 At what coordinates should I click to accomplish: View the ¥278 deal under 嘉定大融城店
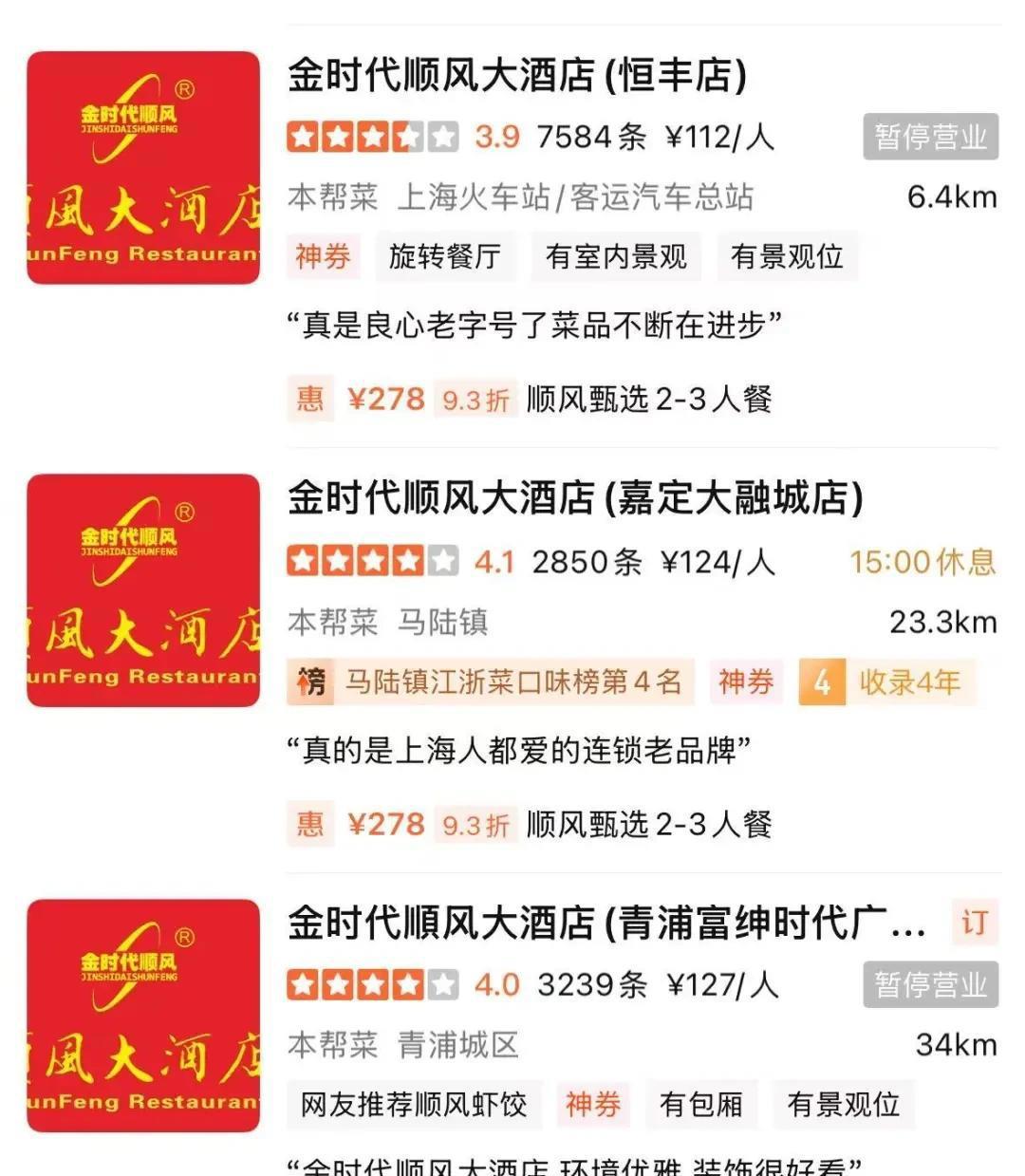coord(530,824)
